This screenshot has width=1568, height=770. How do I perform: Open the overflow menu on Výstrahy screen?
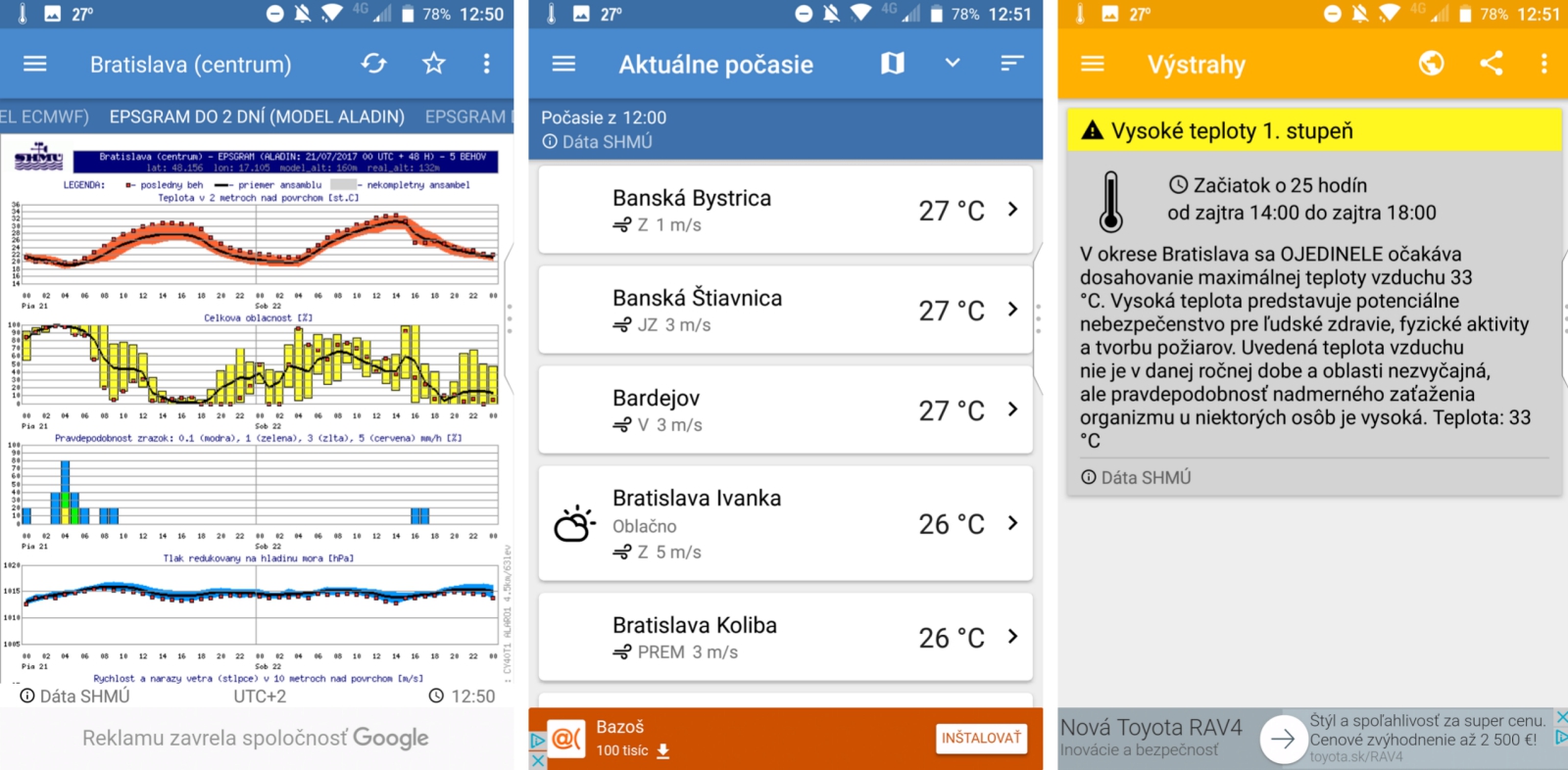point(1543,64)
